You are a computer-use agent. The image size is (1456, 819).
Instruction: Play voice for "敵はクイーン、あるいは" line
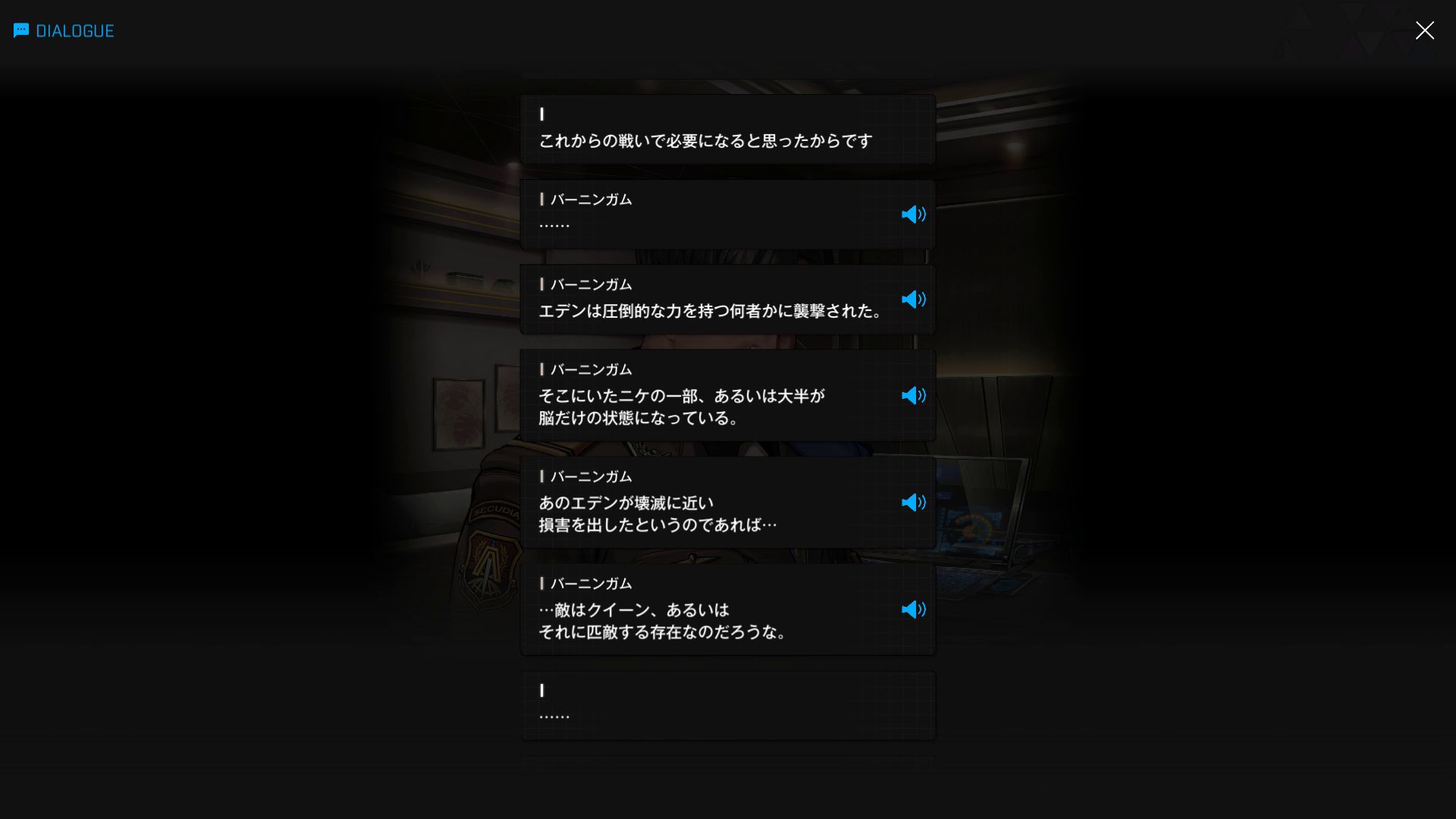click(x=913, y=610)
